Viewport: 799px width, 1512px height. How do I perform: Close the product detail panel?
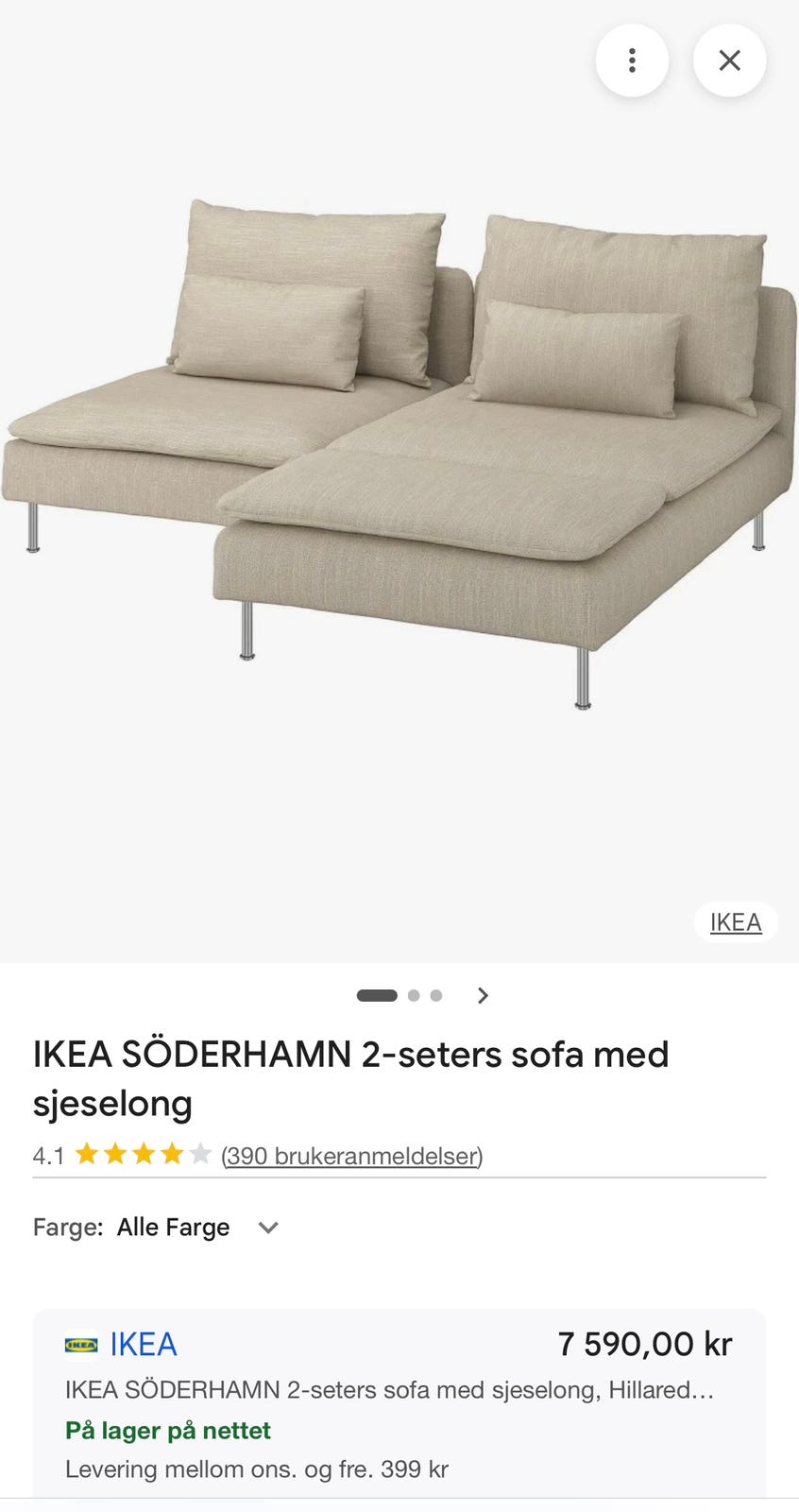pos(729,60)
